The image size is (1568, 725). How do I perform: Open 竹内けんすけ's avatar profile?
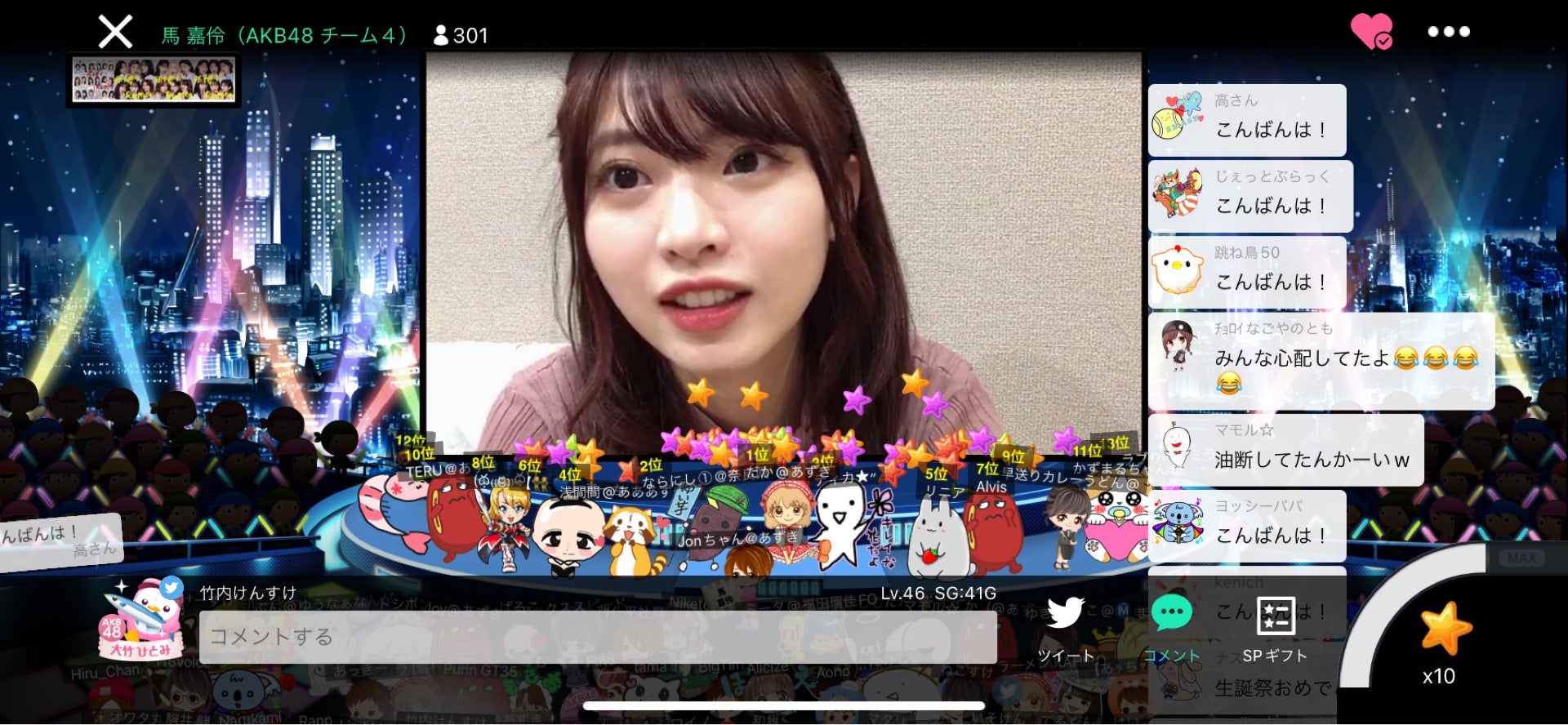[140, 620]
